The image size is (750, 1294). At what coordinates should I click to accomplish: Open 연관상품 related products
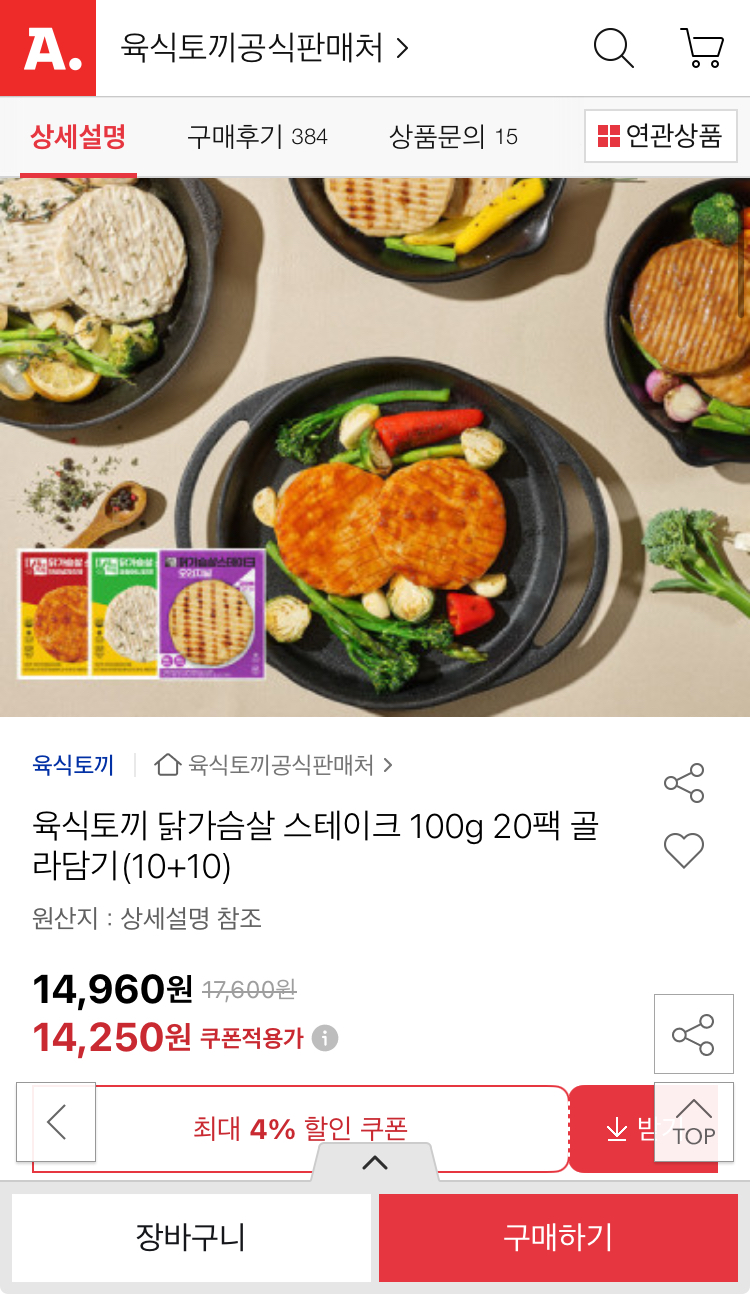click(661, 136)
